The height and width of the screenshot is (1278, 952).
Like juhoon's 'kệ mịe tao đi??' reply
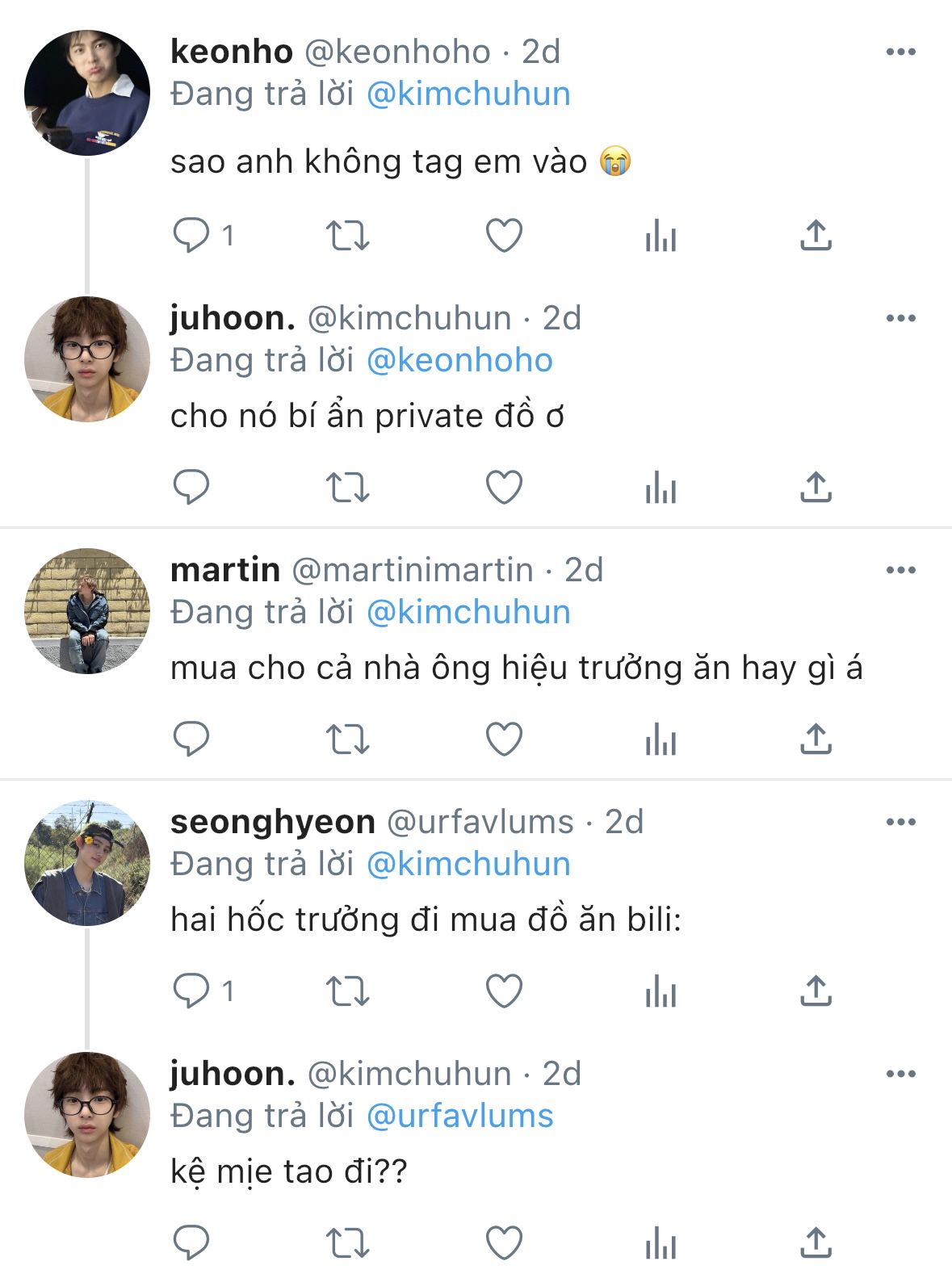(505, 1243)
